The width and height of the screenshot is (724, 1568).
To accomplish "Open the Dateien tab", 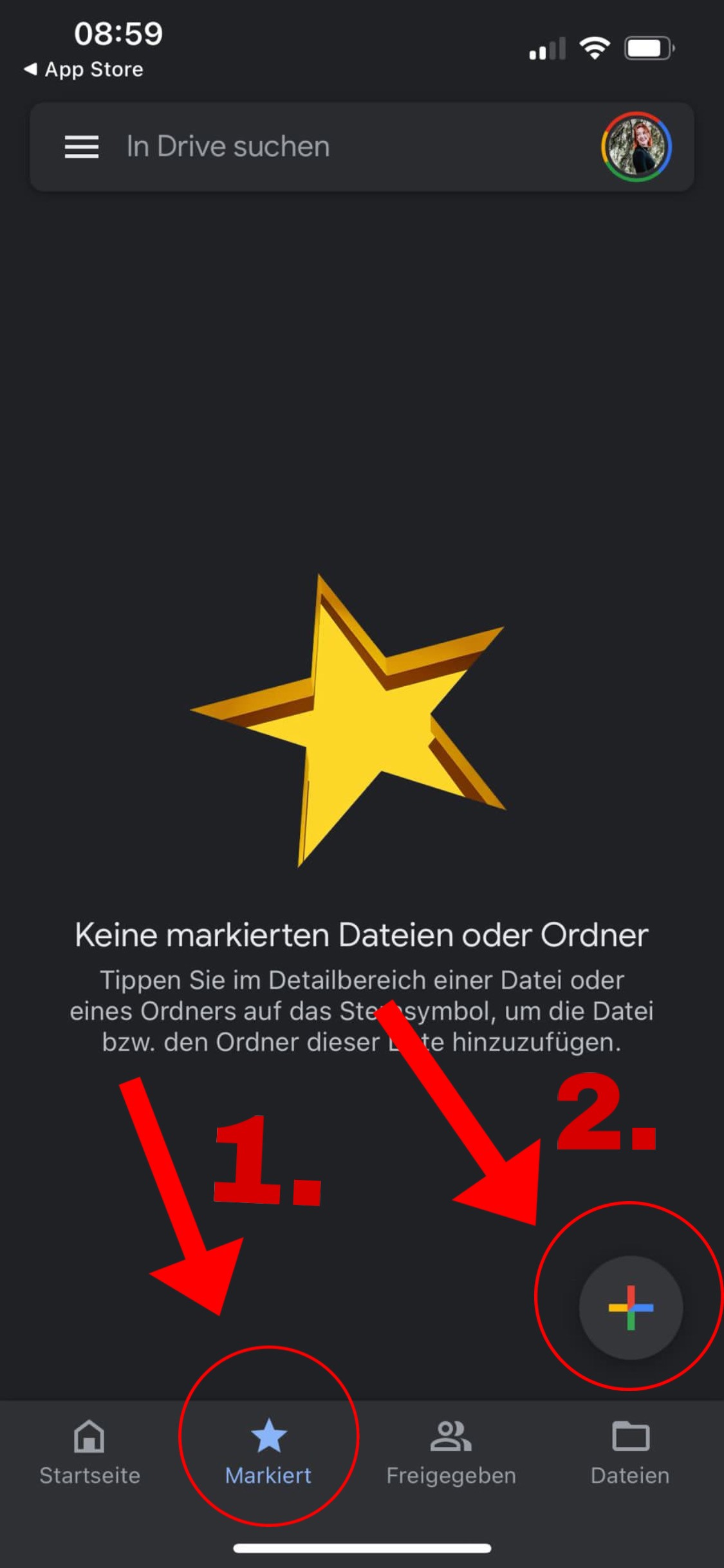I will 630,1453.
